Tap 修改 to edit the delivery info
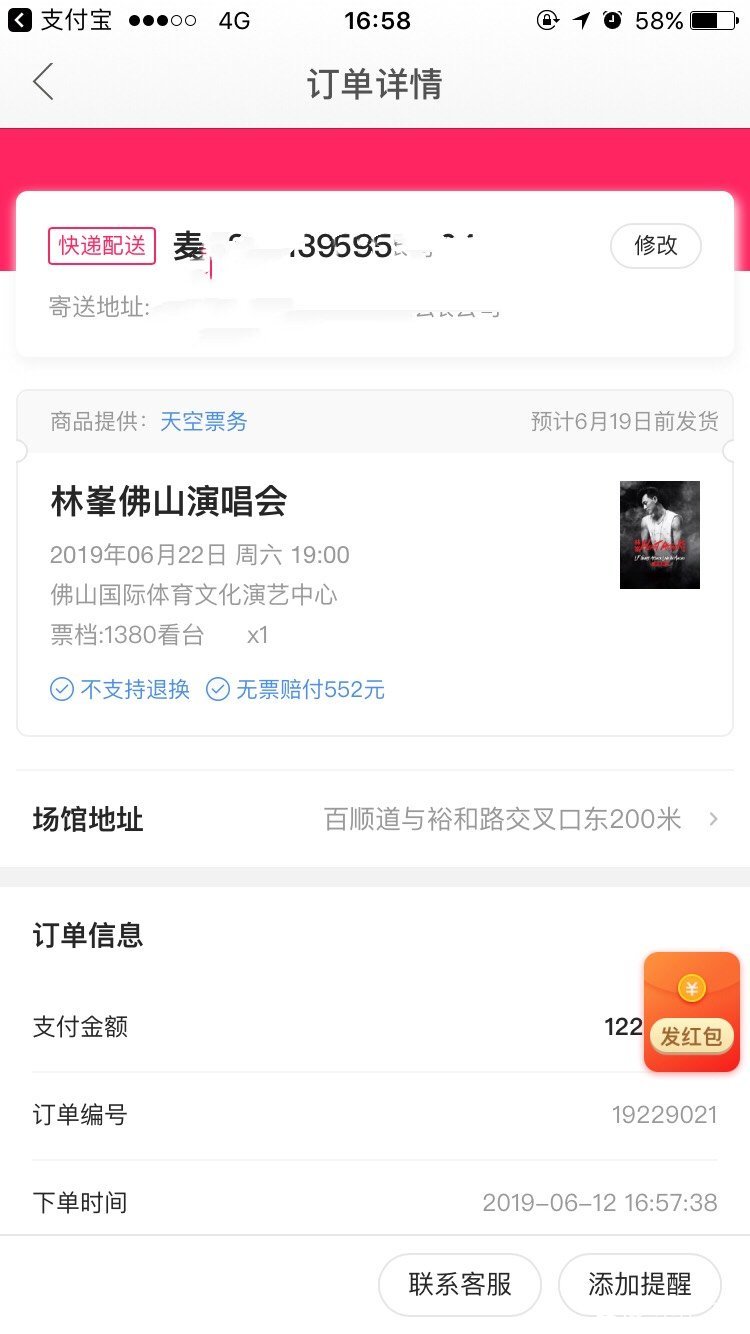750x1334 pixels. 655,245
